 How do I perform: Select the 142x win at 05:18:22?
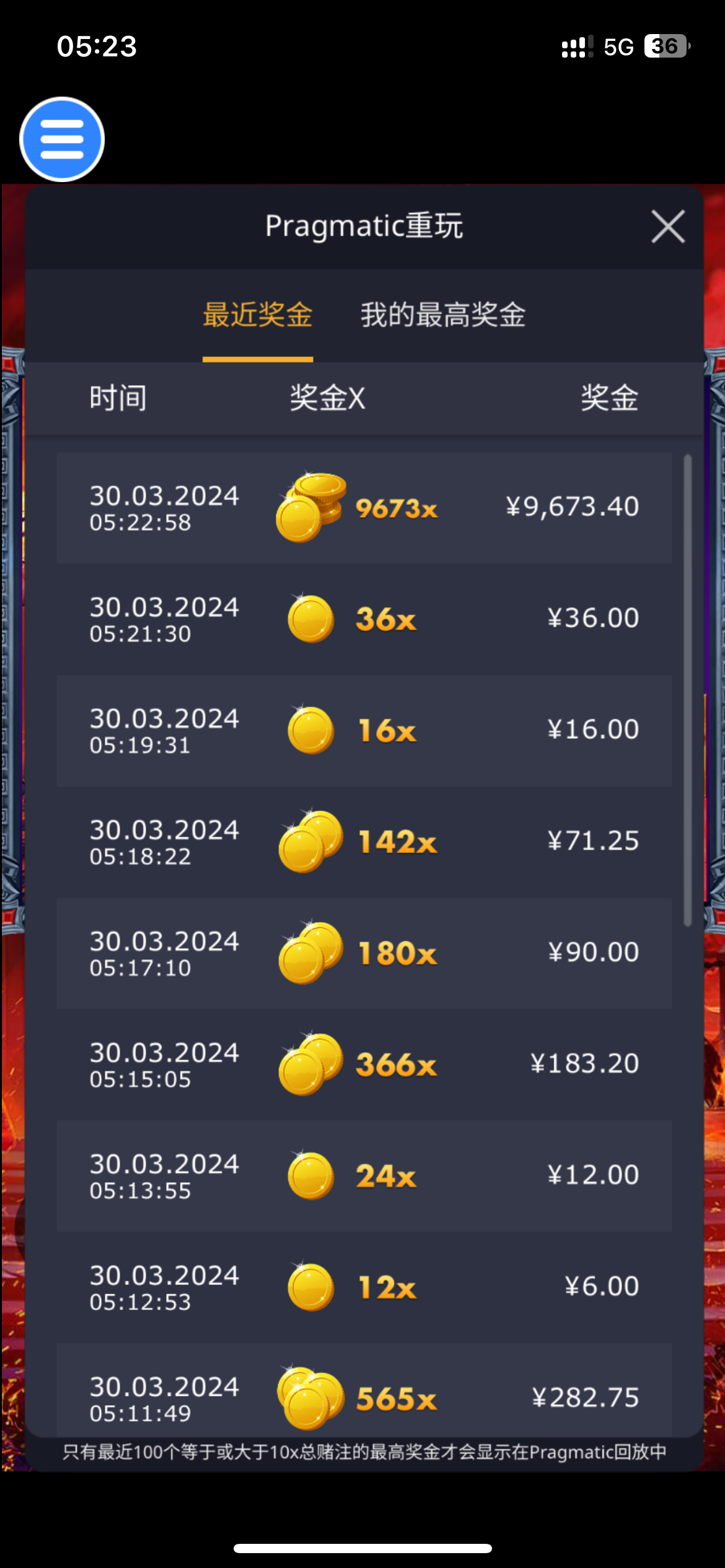click(x=364, y=842)
